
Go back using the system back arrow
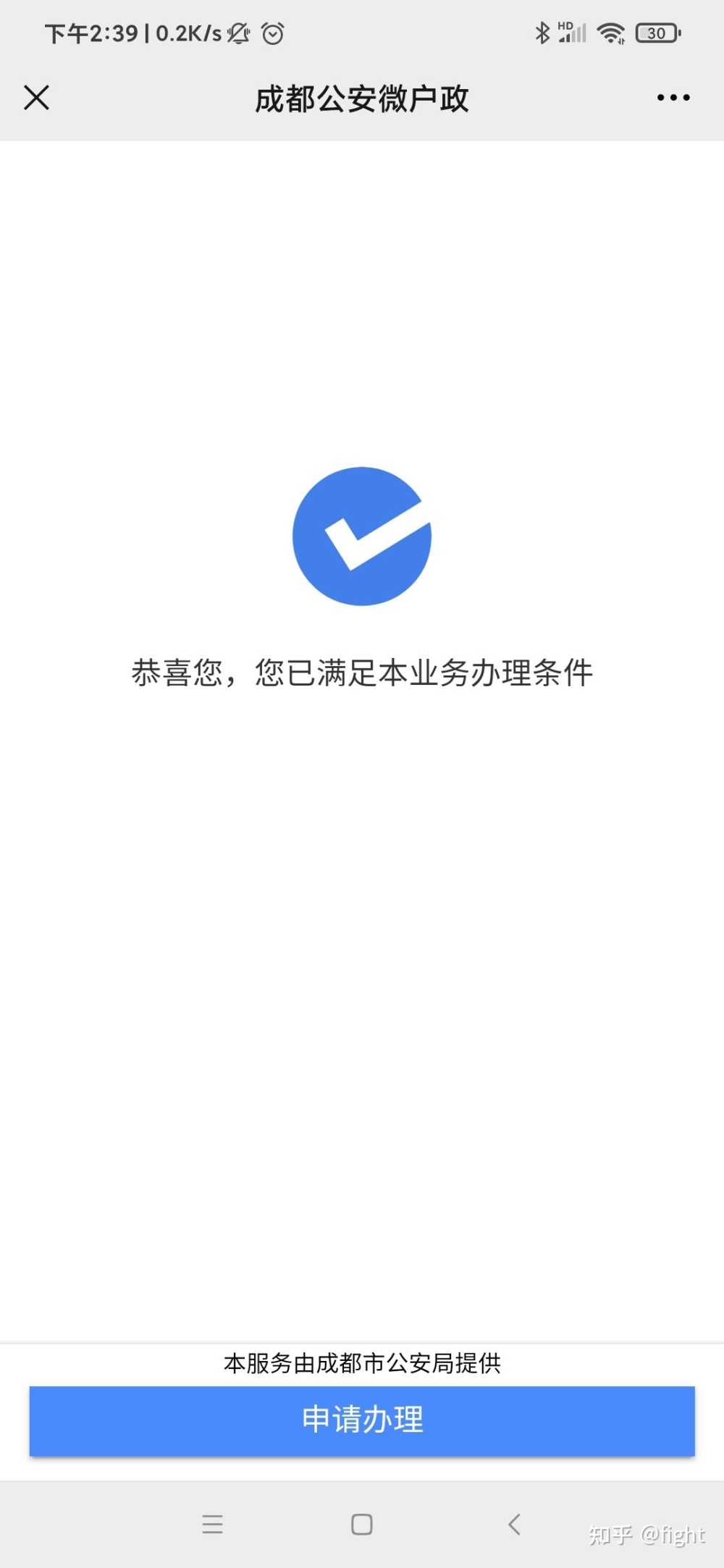(x=514, y=1524)
